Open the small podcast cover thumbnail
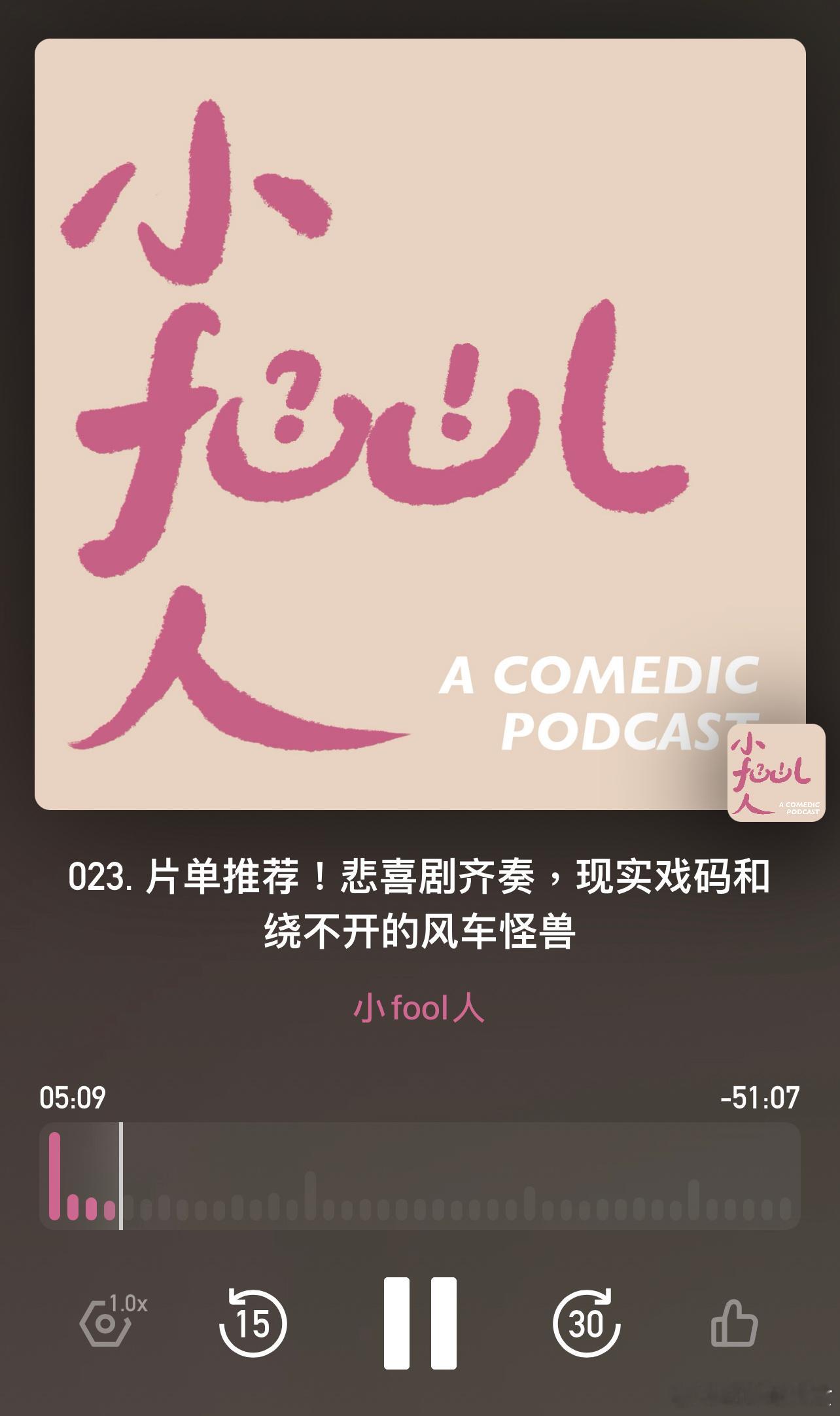 click(777, 772)
